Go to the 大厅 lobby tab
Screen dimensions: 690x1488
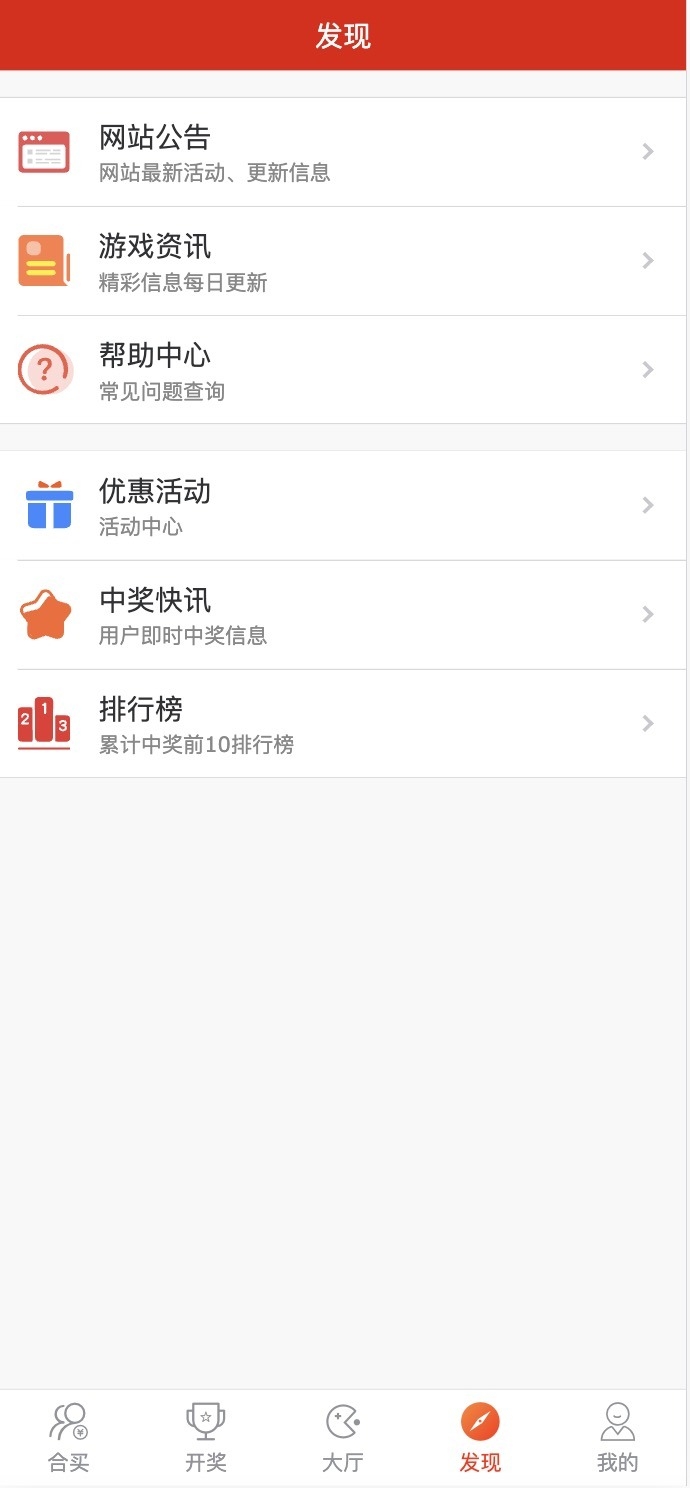(343, 1437)
